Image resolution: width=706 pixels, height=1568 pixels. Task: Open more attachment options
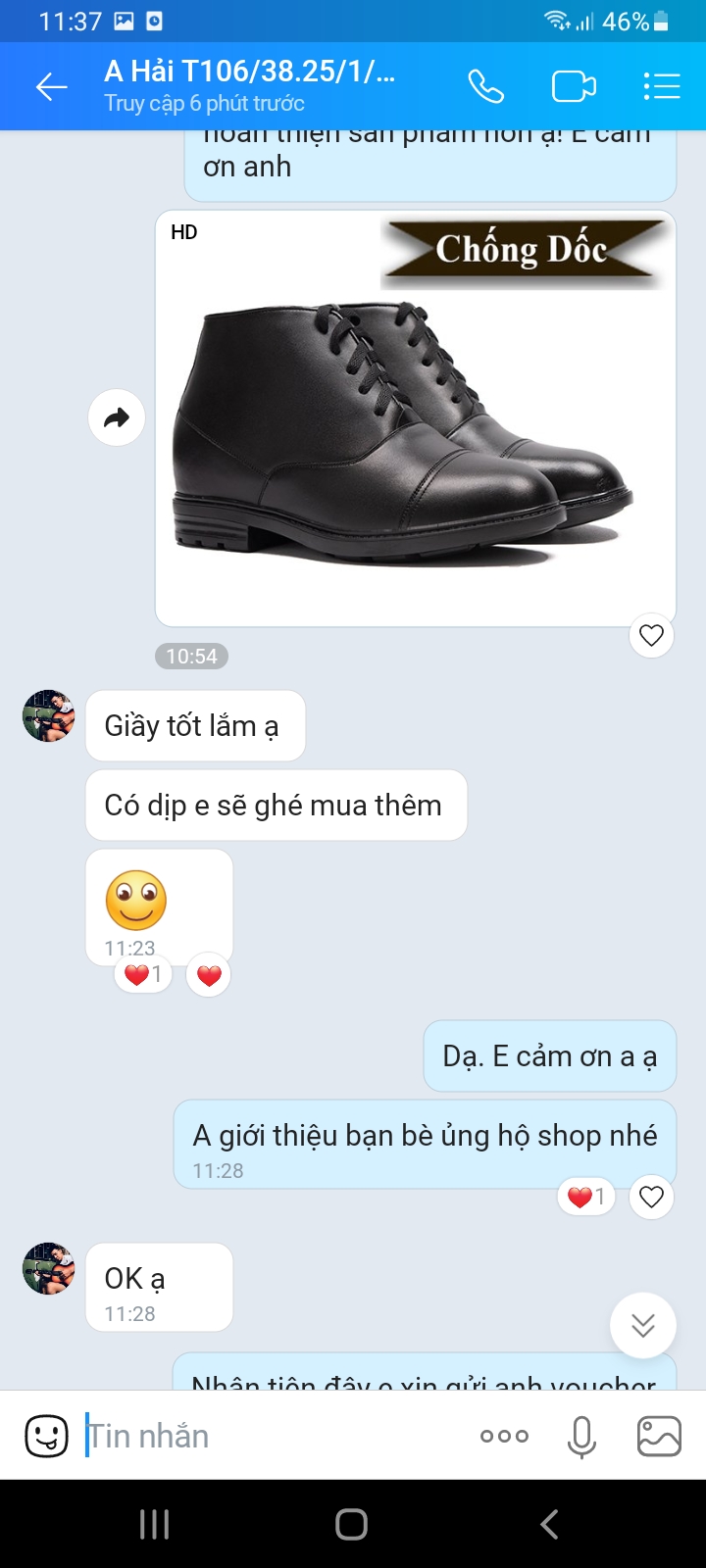pos(504,1437)
